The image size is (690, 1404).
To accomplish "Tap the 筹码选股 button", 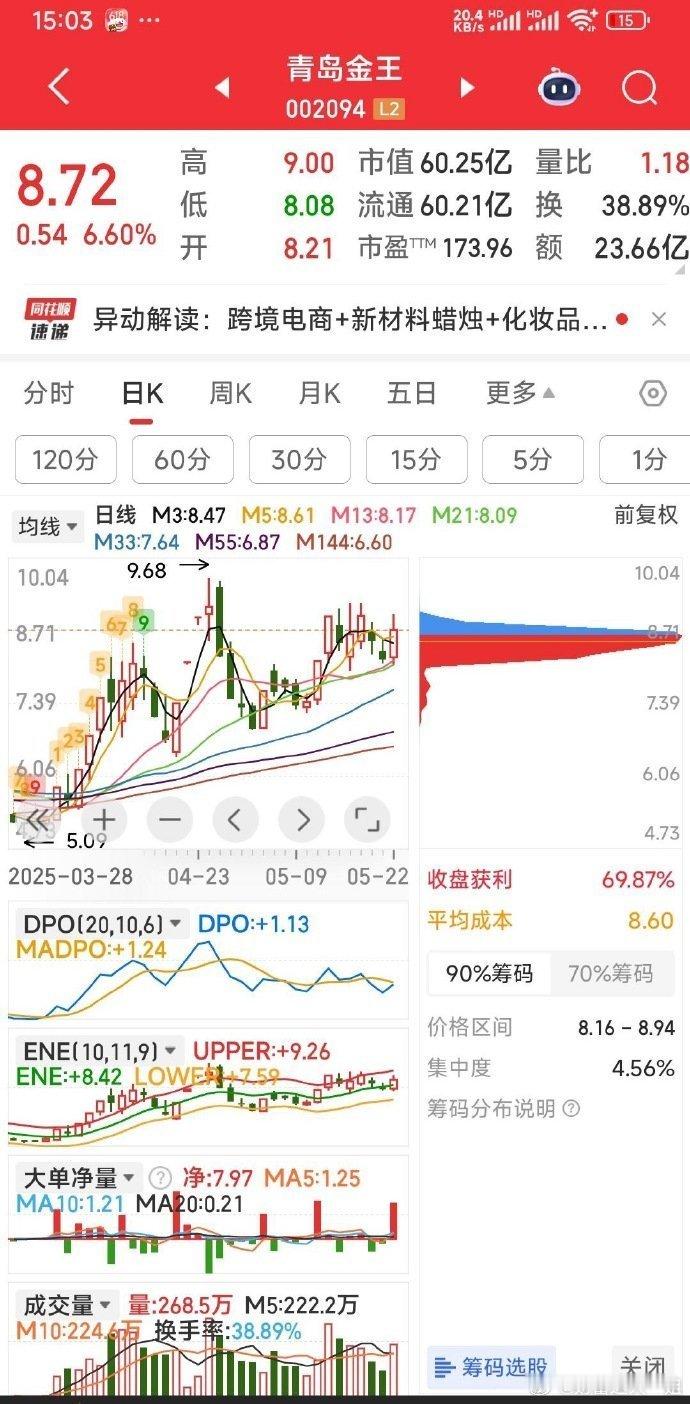I will pyautogui.click(x=491, y=1368).
